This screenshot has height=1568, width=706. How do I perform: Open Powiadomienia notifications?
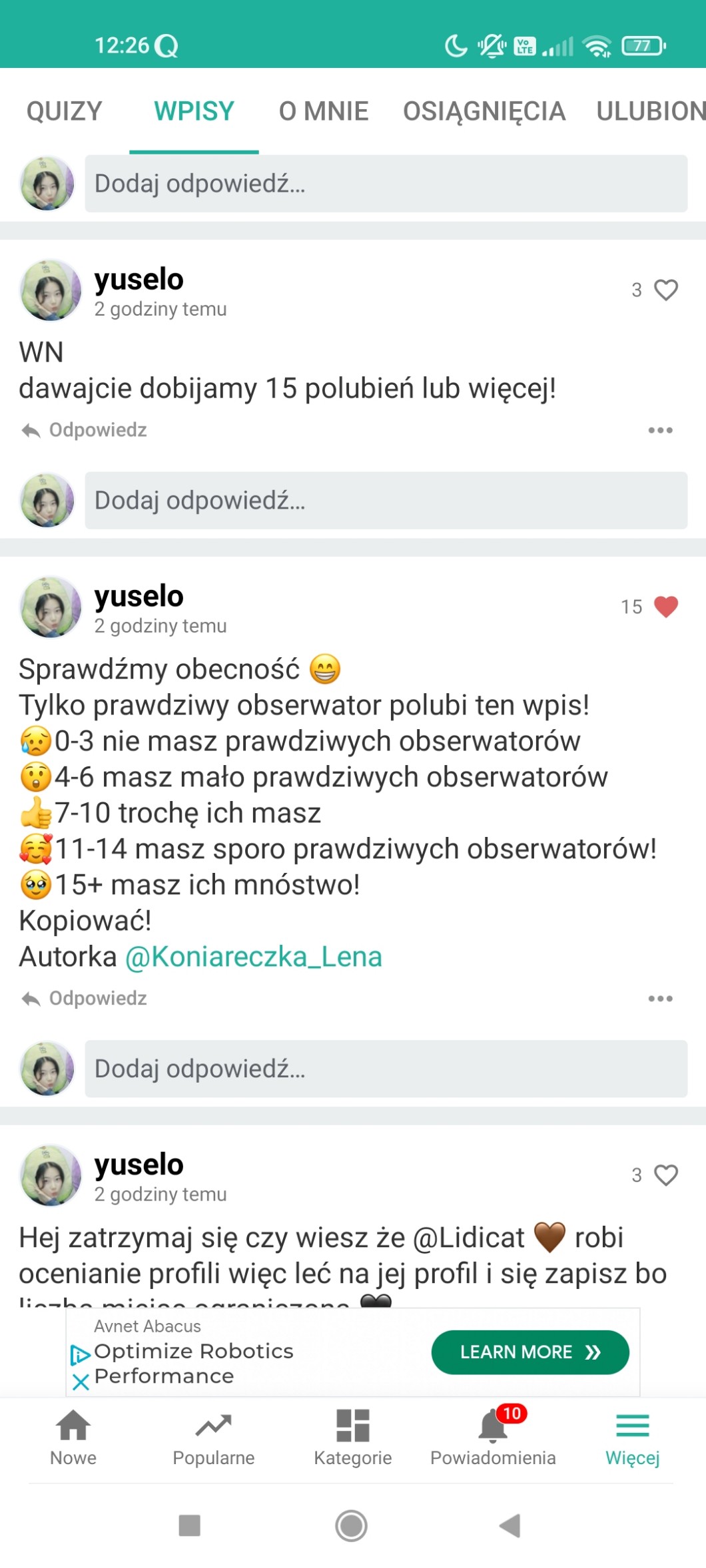pos(493,1437)
